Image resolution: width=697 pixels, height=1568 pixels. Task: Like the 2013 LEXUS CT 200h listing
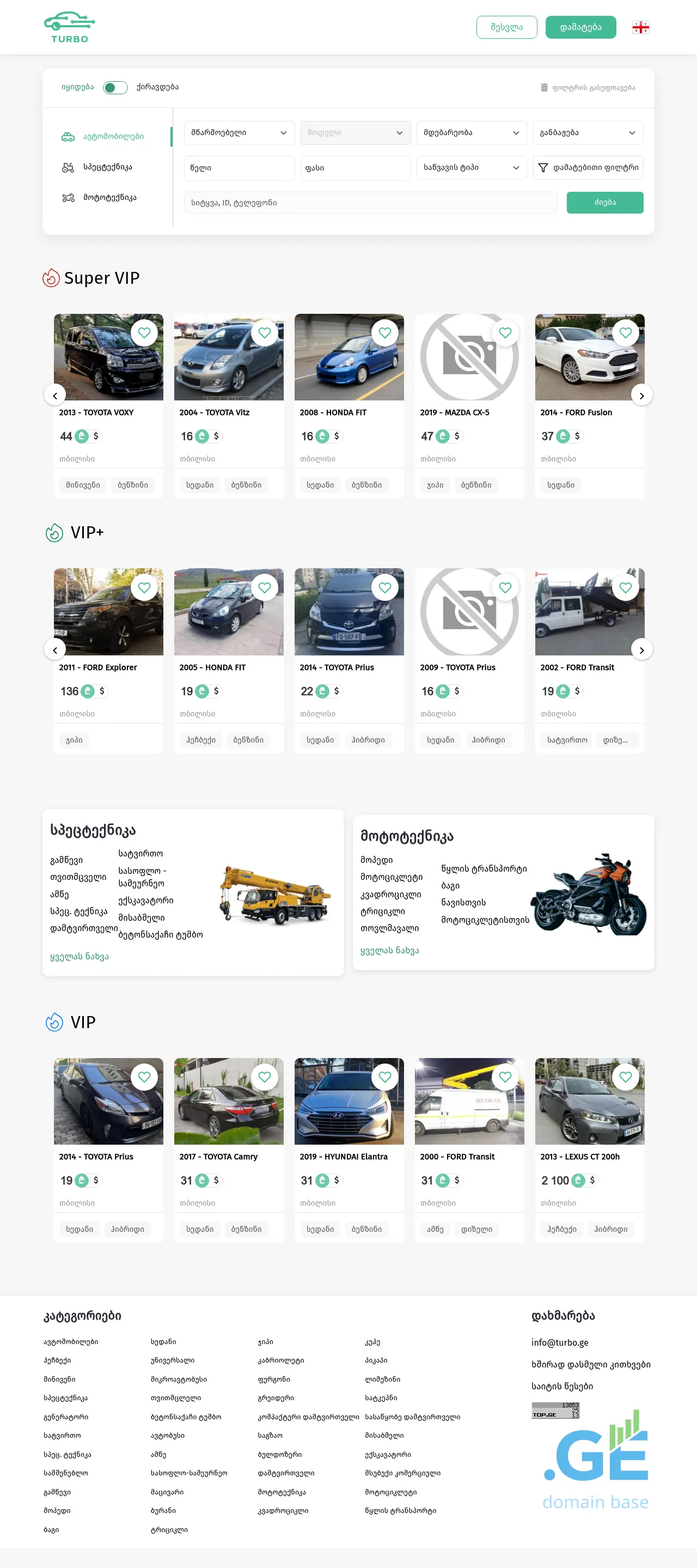pos(625,1077)
